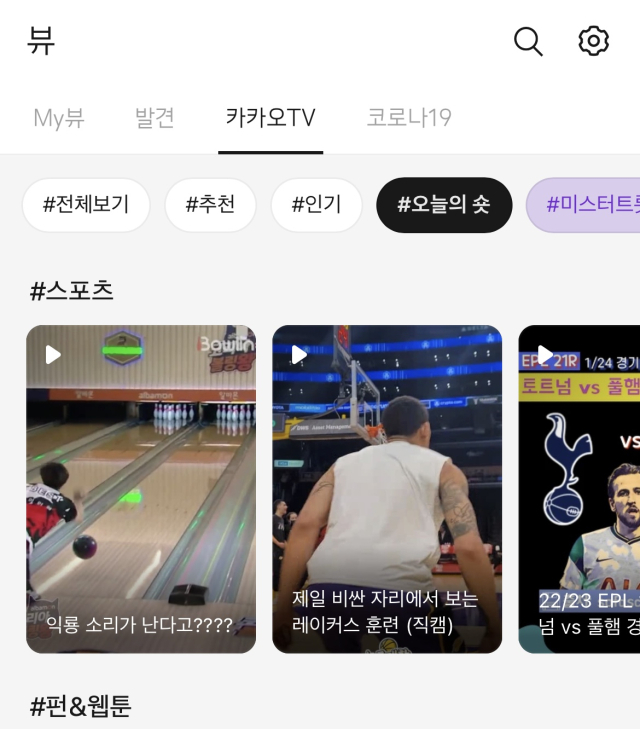Go to the 코로나19 tab
This screenshot has width=640, height=729.
click(x=409, y=117)
